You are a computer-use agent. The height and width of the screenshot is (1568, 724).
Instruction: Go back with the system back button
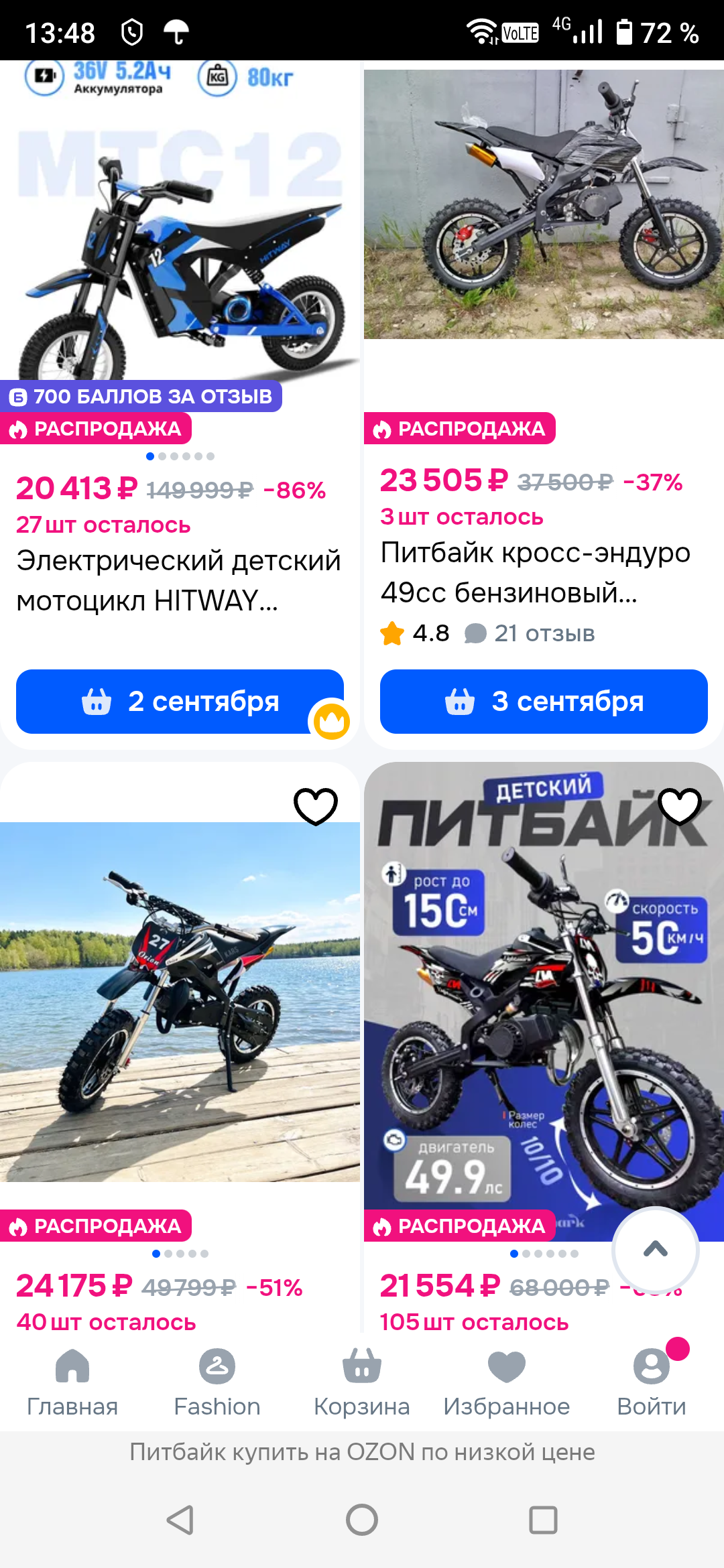(x=180, y=1520)
